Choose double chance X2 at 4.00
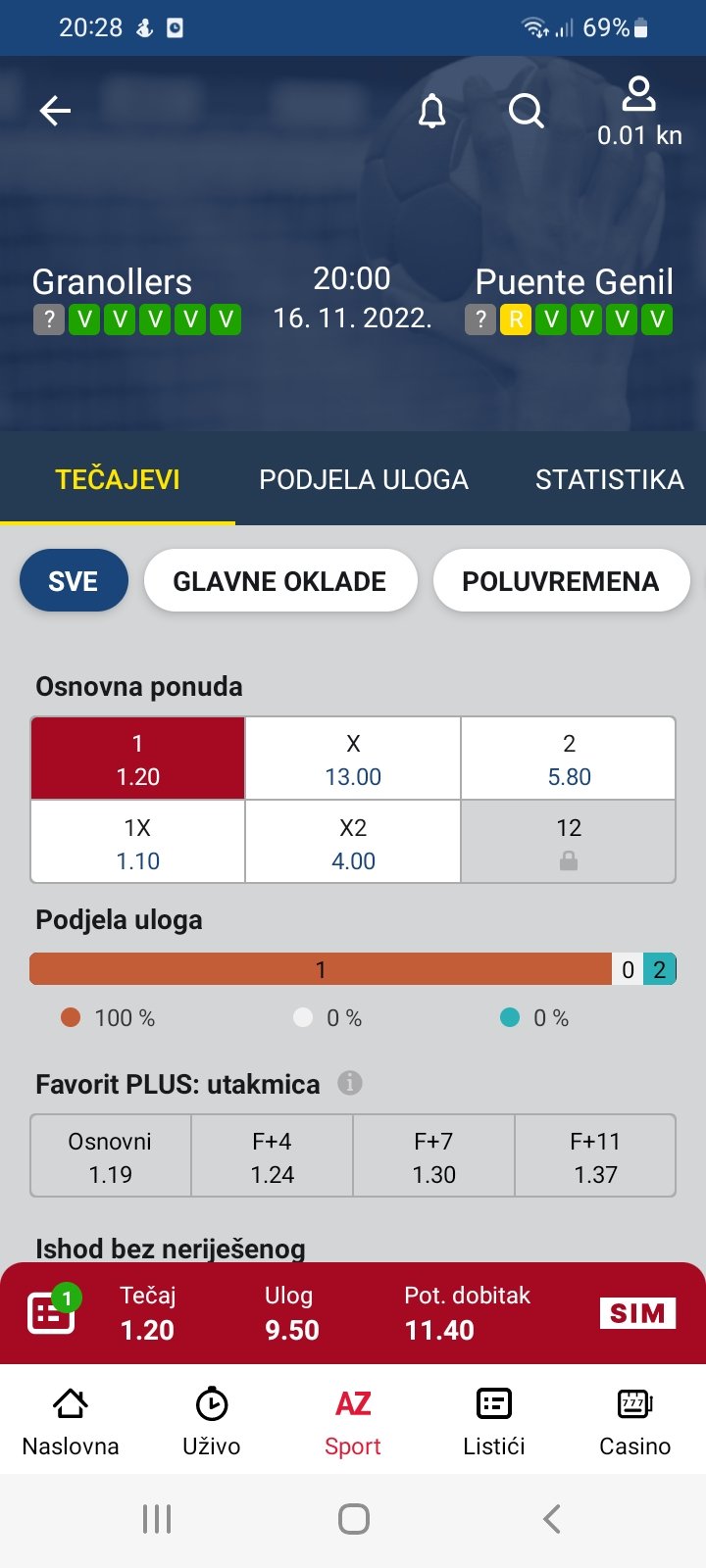This screenshot has height=1568, width=706. (x=353, y=843)
